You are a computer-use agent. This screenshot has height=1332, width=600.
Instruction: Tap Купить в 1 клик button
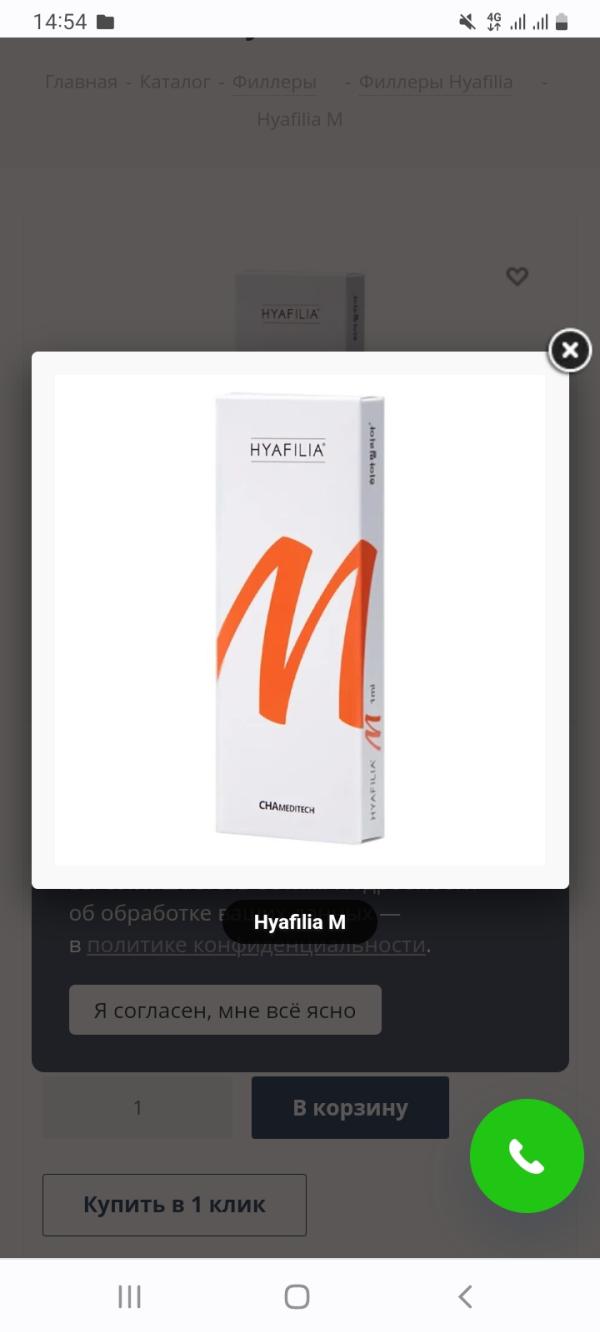coord(174,1205)
